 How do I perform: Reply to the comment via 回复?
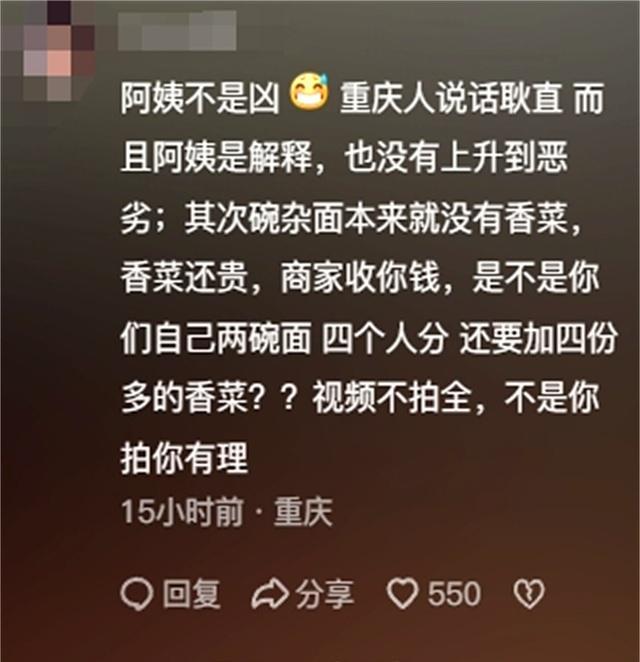click(x=170, y=594)
